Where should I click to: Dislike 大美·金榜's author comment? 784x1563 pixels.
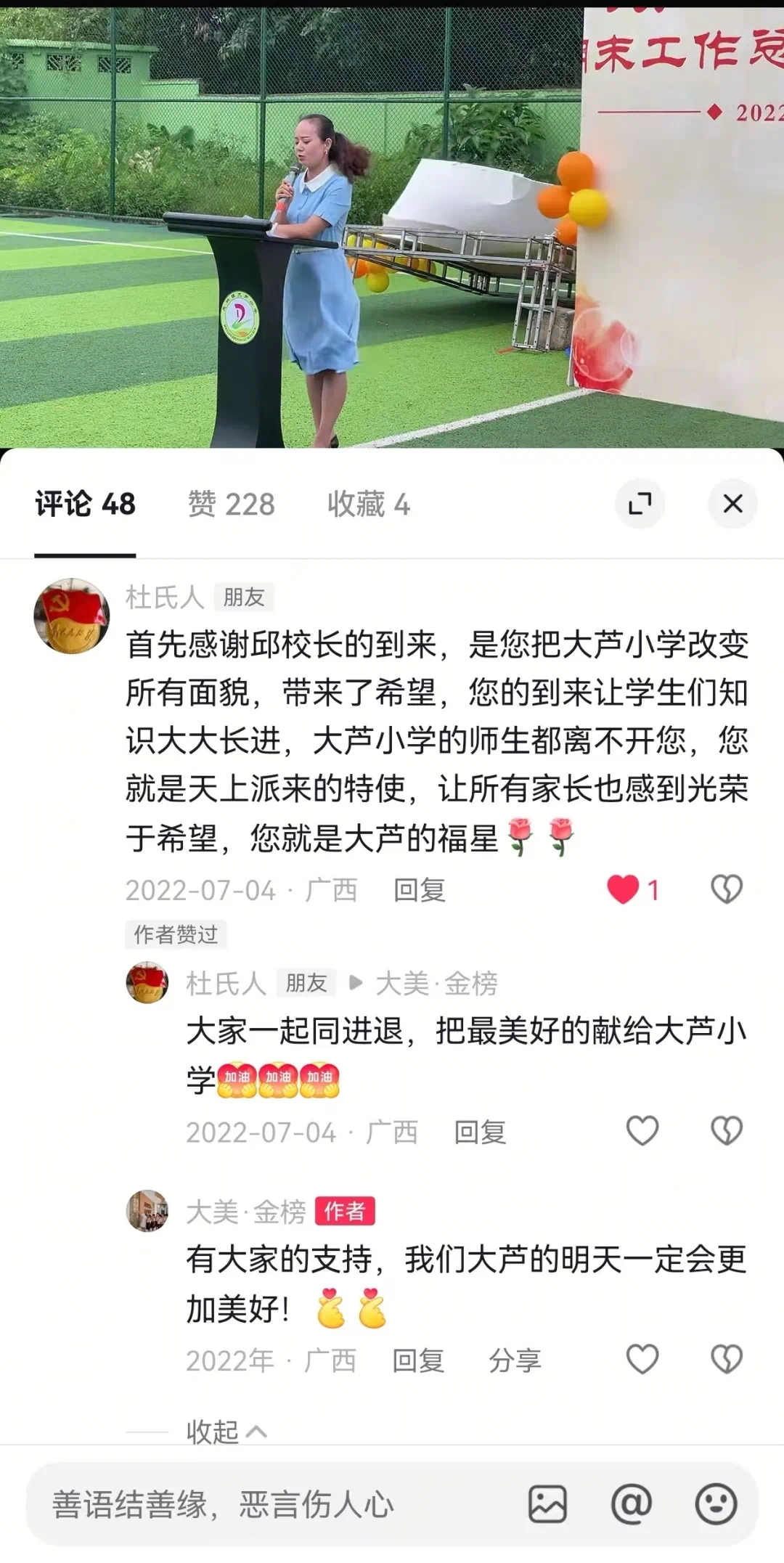726,1359
